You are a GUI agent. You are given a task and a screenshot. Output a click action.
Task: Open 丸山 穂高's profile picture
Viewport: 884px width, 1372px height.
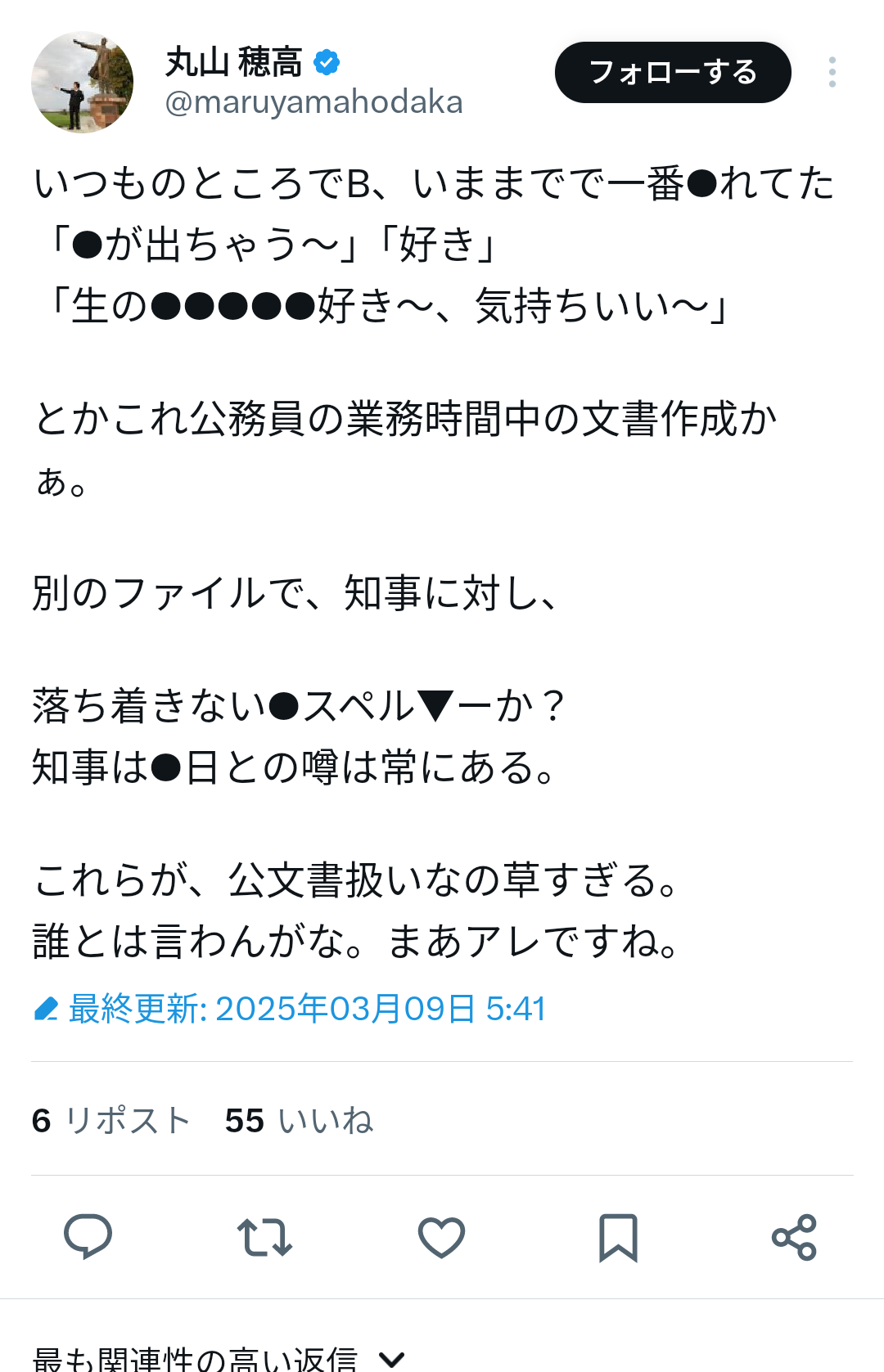tap(82, 82)
